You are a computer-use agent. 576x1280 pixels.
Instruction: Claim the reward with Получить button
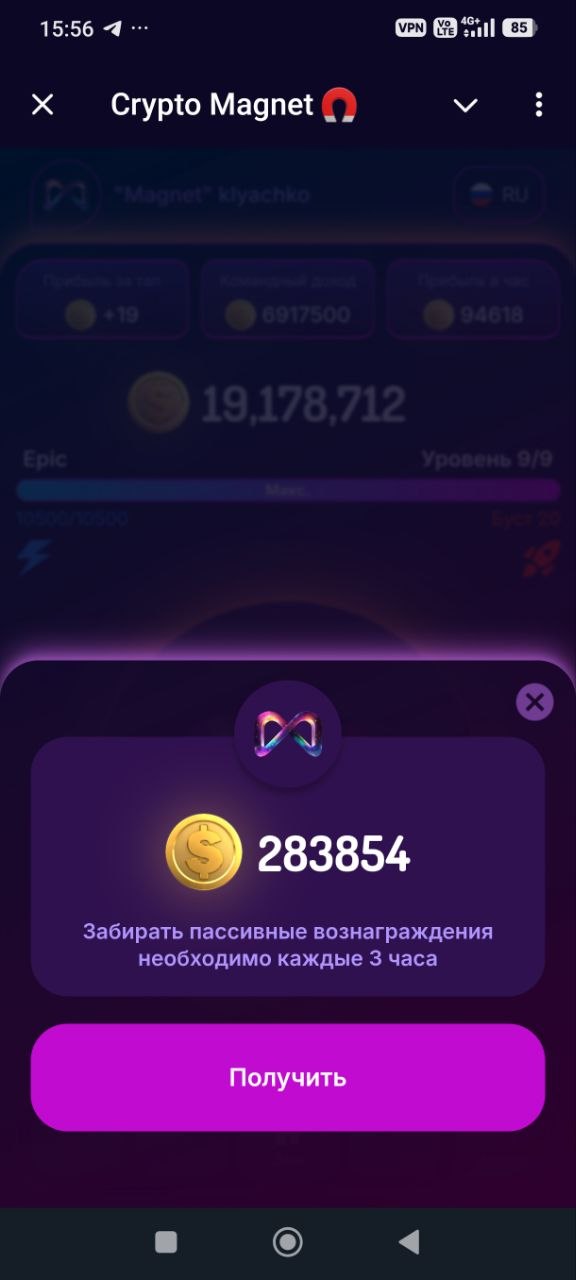click(288, 1077)
